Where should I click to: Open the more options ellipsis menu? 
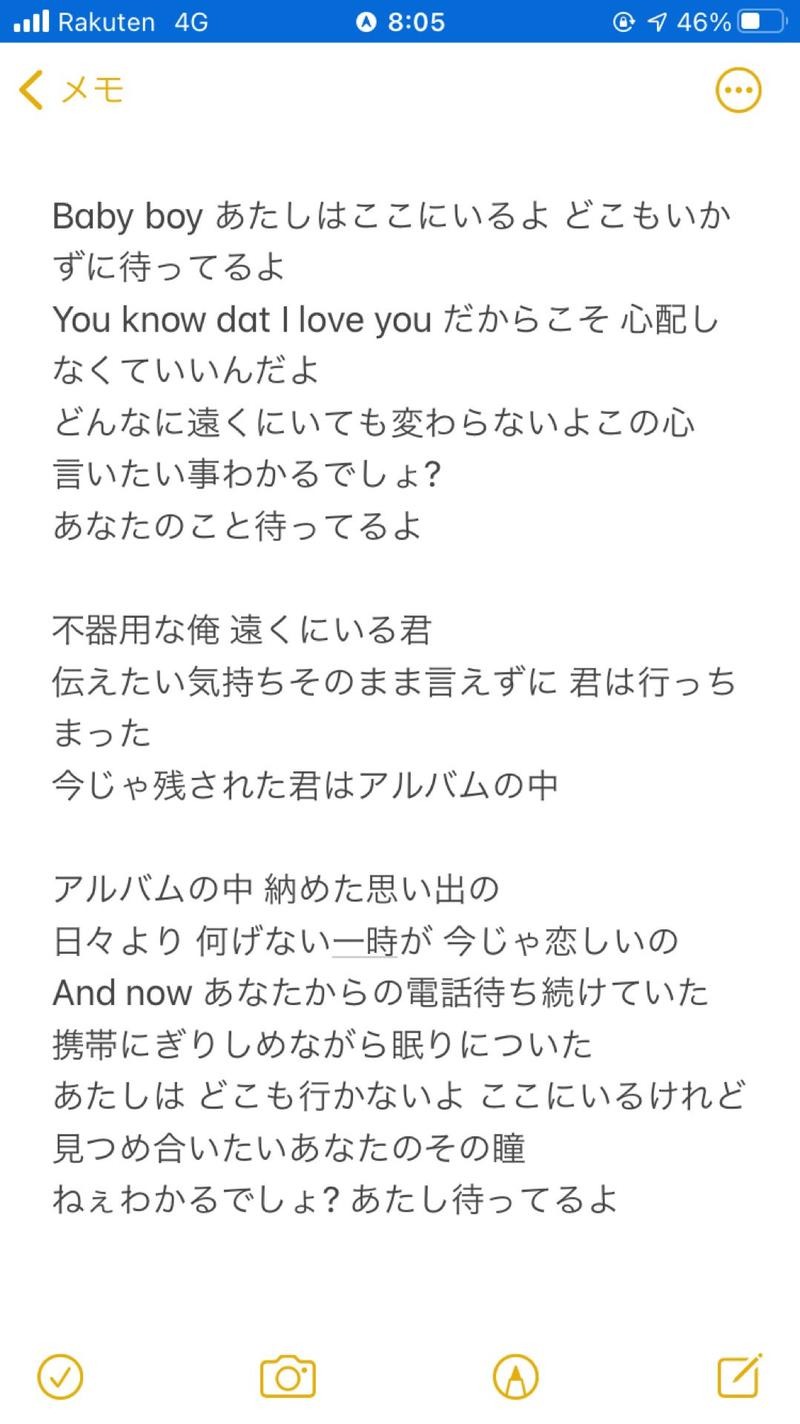click(739, 91)
